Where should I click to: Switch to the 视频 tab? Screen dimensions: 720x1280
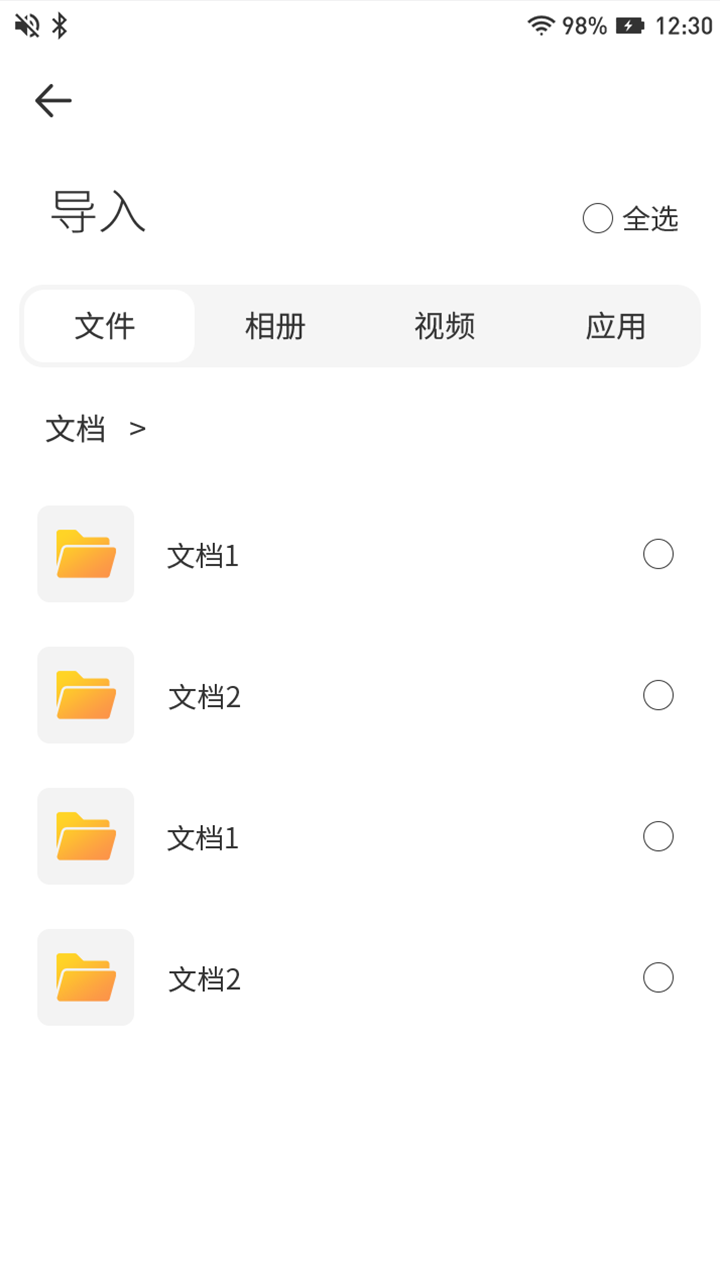click(443, 326)
